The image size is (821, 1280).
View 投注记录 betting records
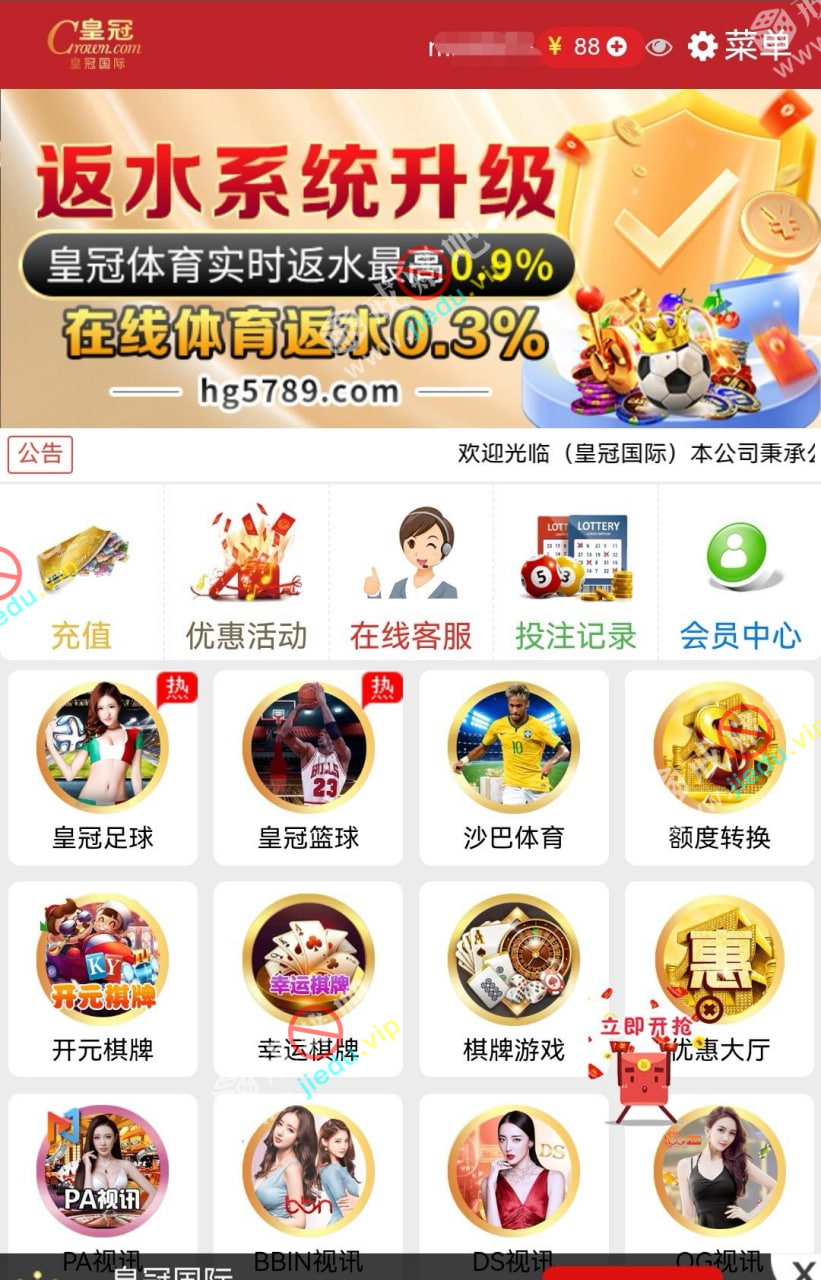tap(575, 575)
